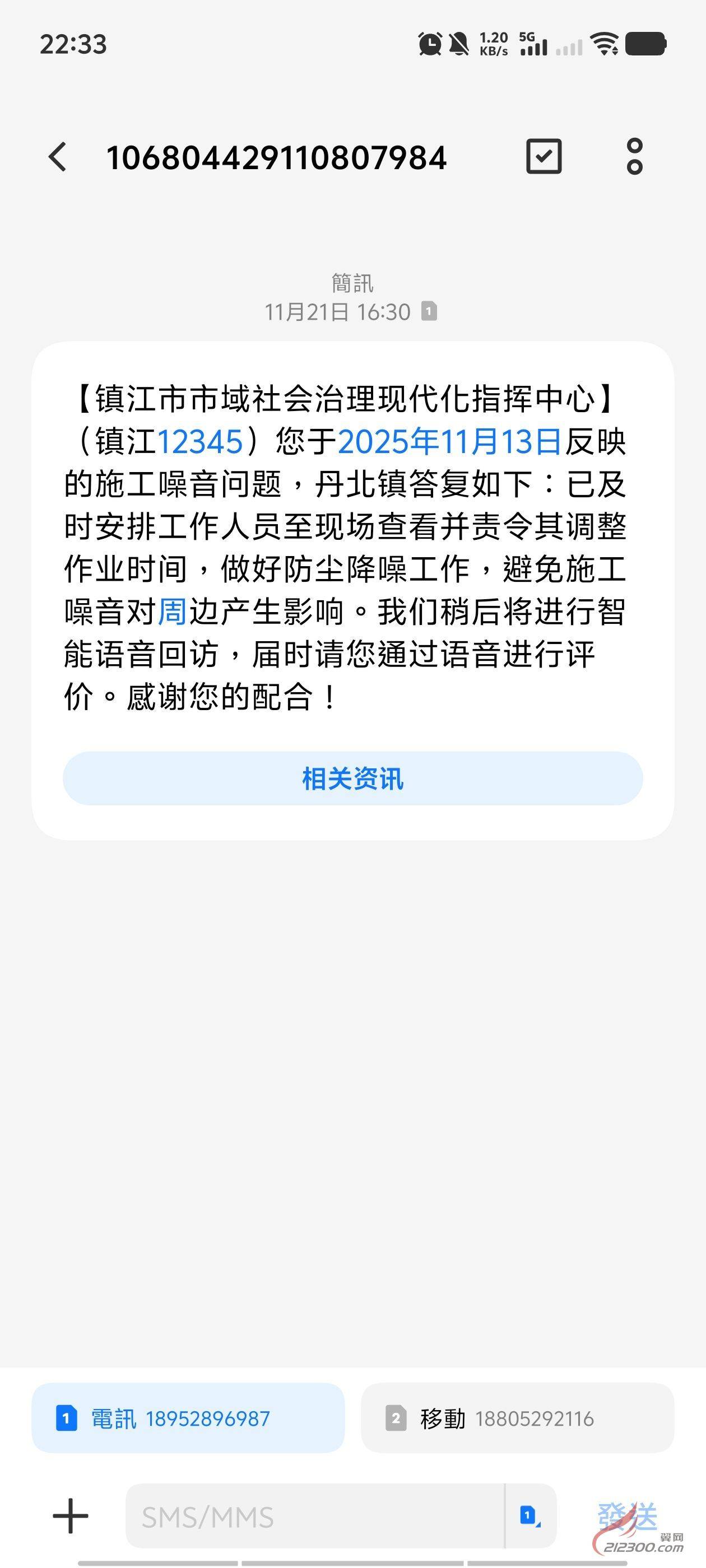Focus the SMS/MMS message field
This screenshot has height=1568, width=706.
pos(314,1516)
